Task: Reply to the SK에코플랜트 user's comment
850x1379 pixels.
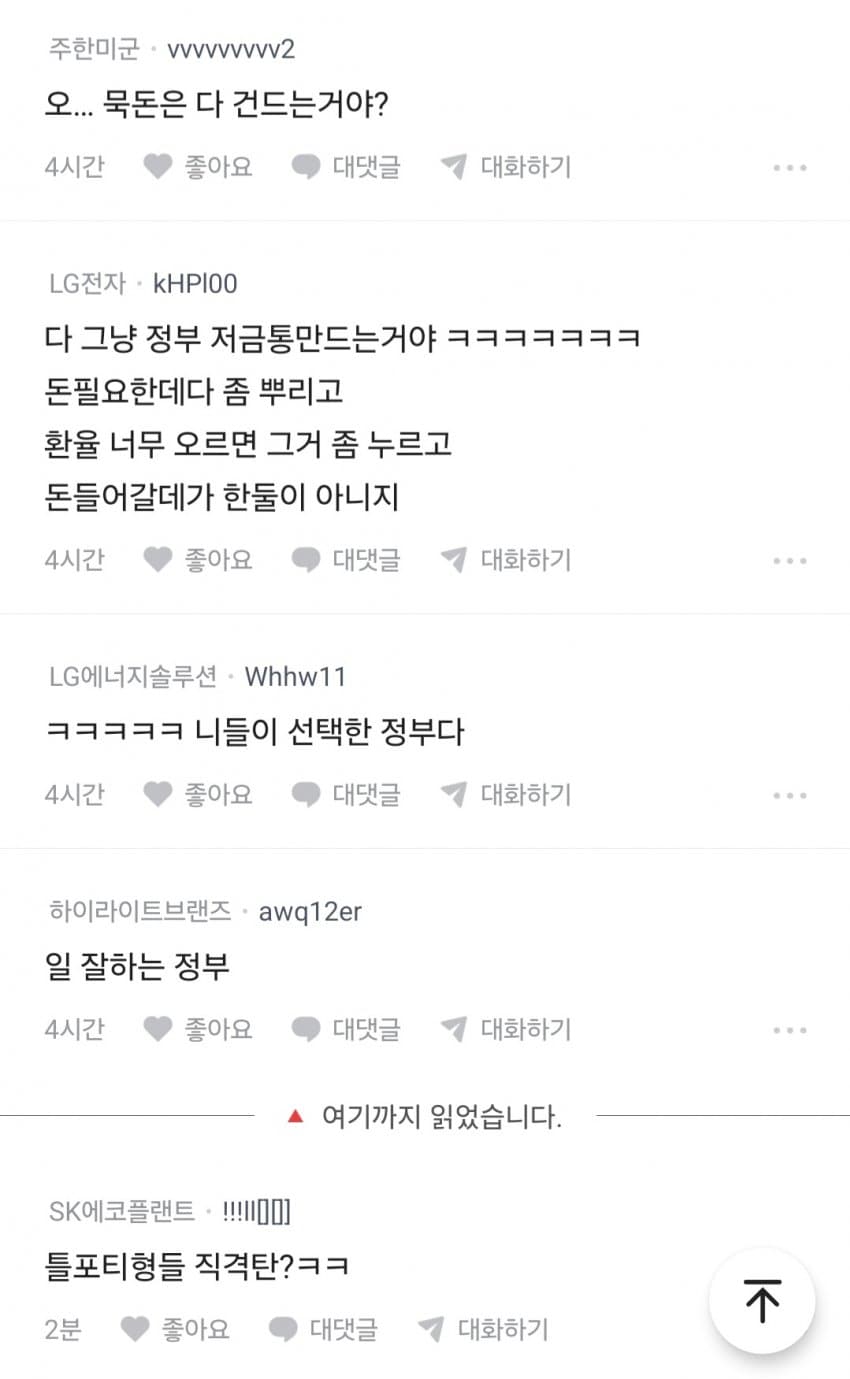Action: (322, 1329)
